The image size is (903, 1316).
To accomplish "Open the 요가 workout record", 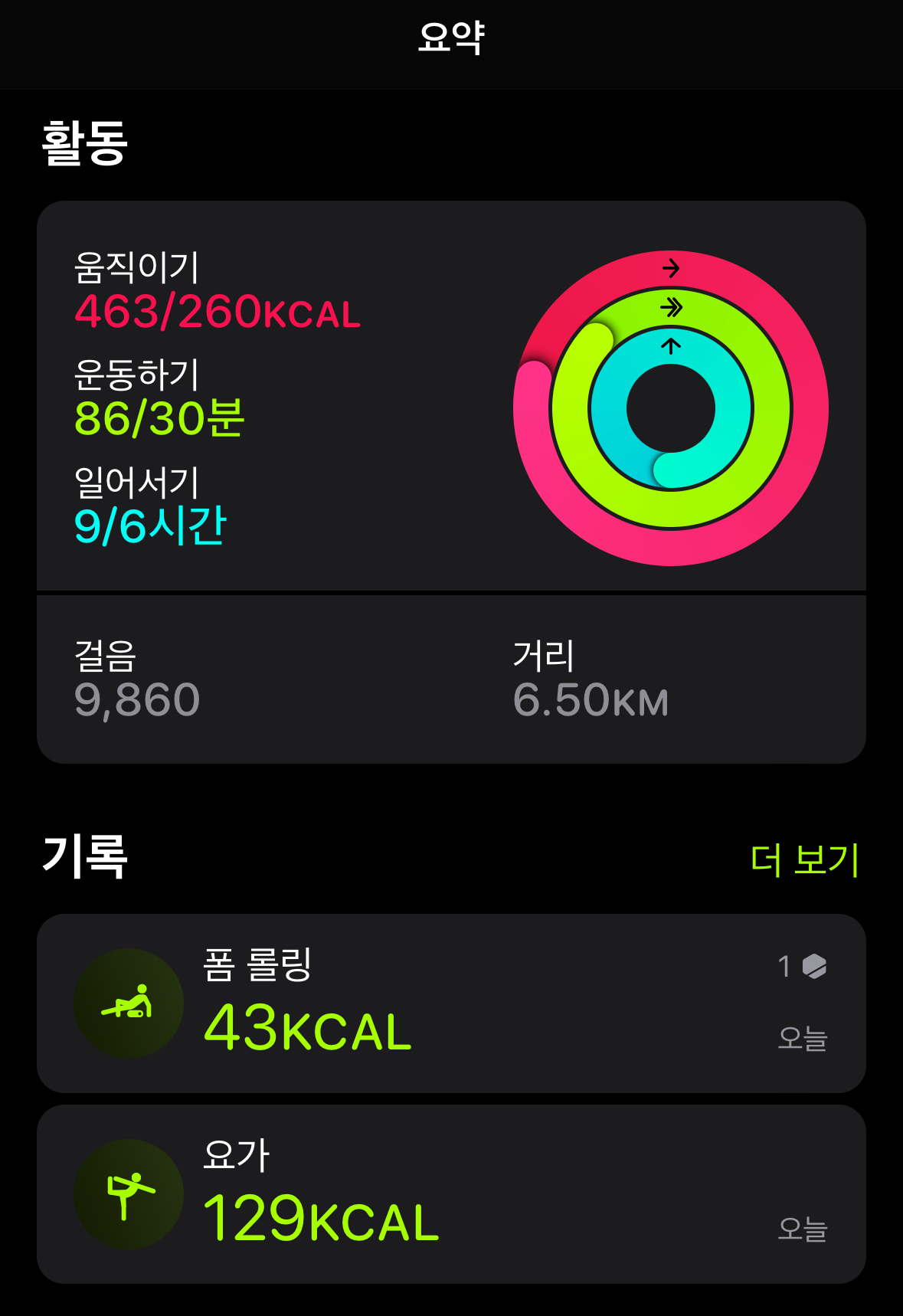I will tap(451, 1194).
